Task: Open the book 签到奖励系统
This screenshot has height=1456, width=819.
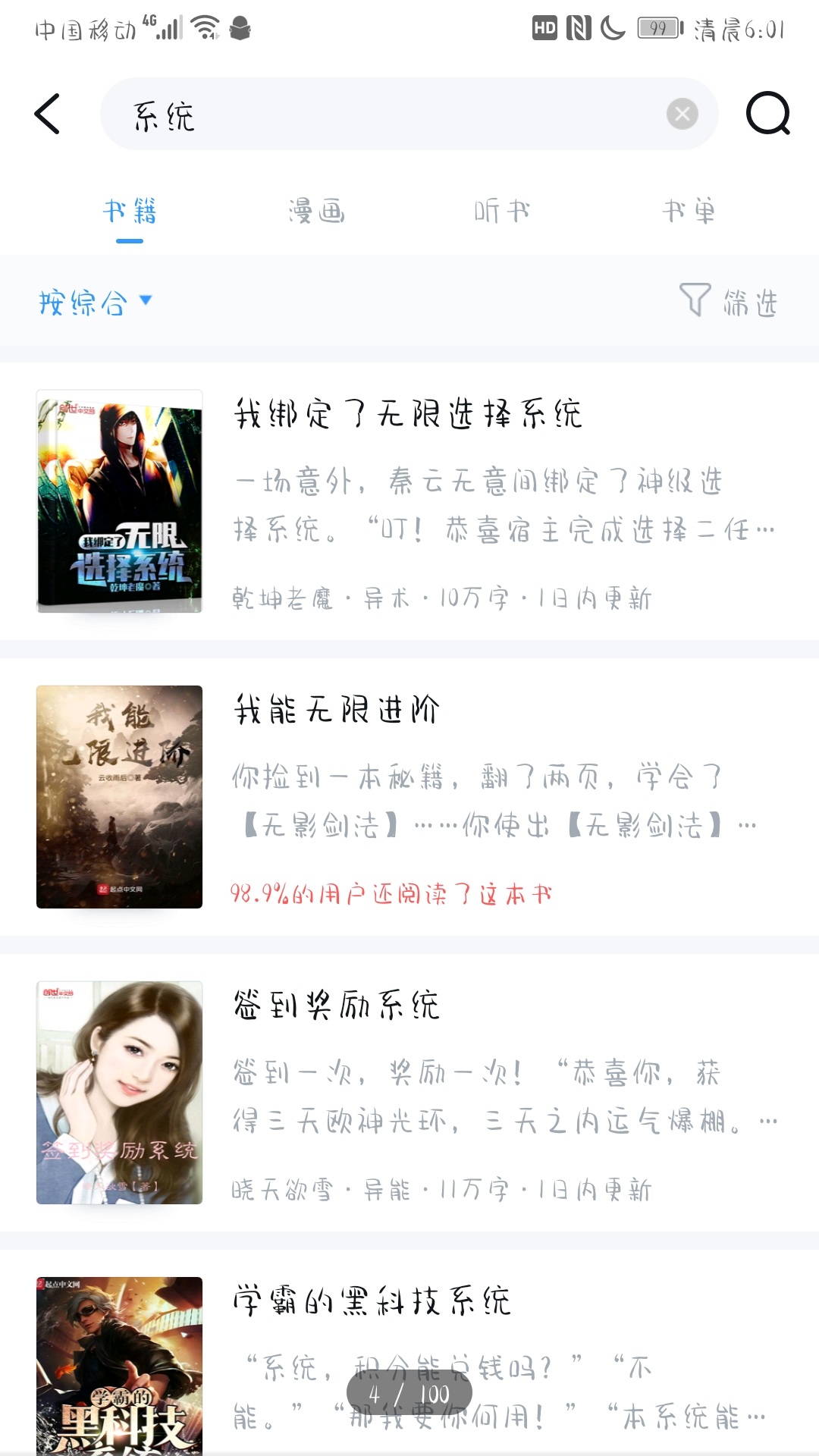Action: point(337,1006)
